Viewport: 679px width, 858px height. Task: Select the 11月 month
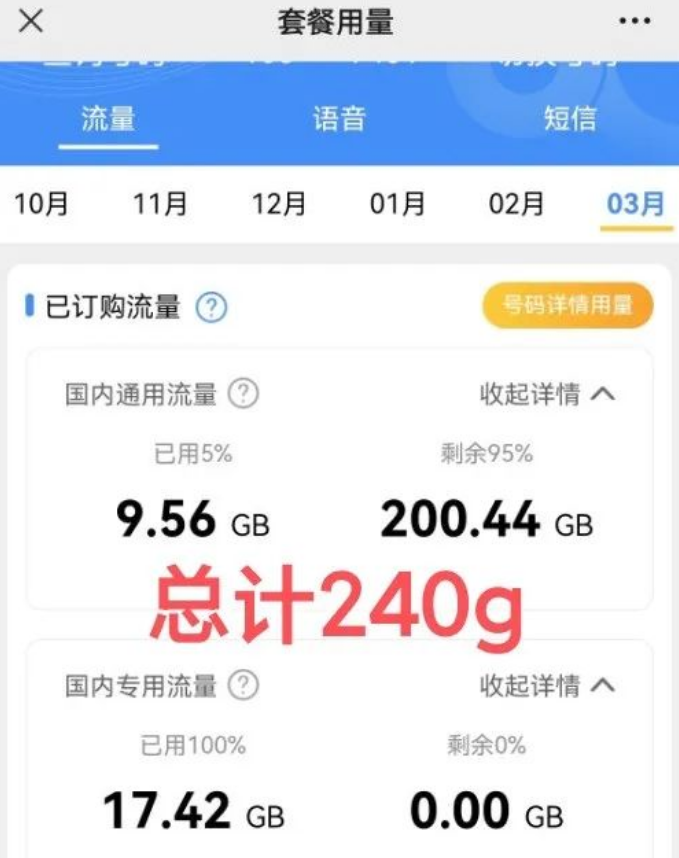pyautogui.click(x=160, y=205)
